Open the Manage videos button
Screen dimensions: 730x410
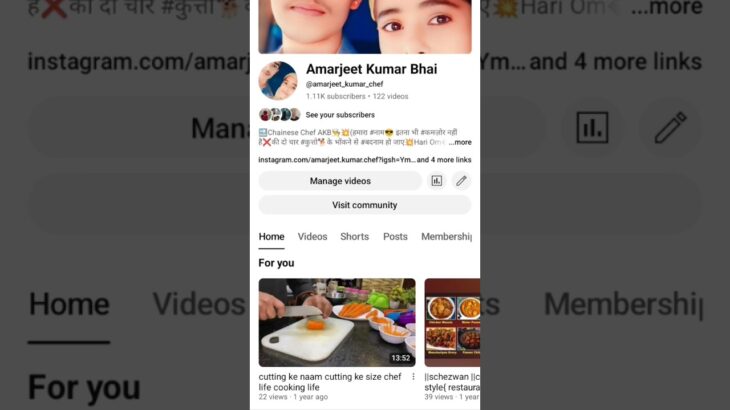[340, 181]
